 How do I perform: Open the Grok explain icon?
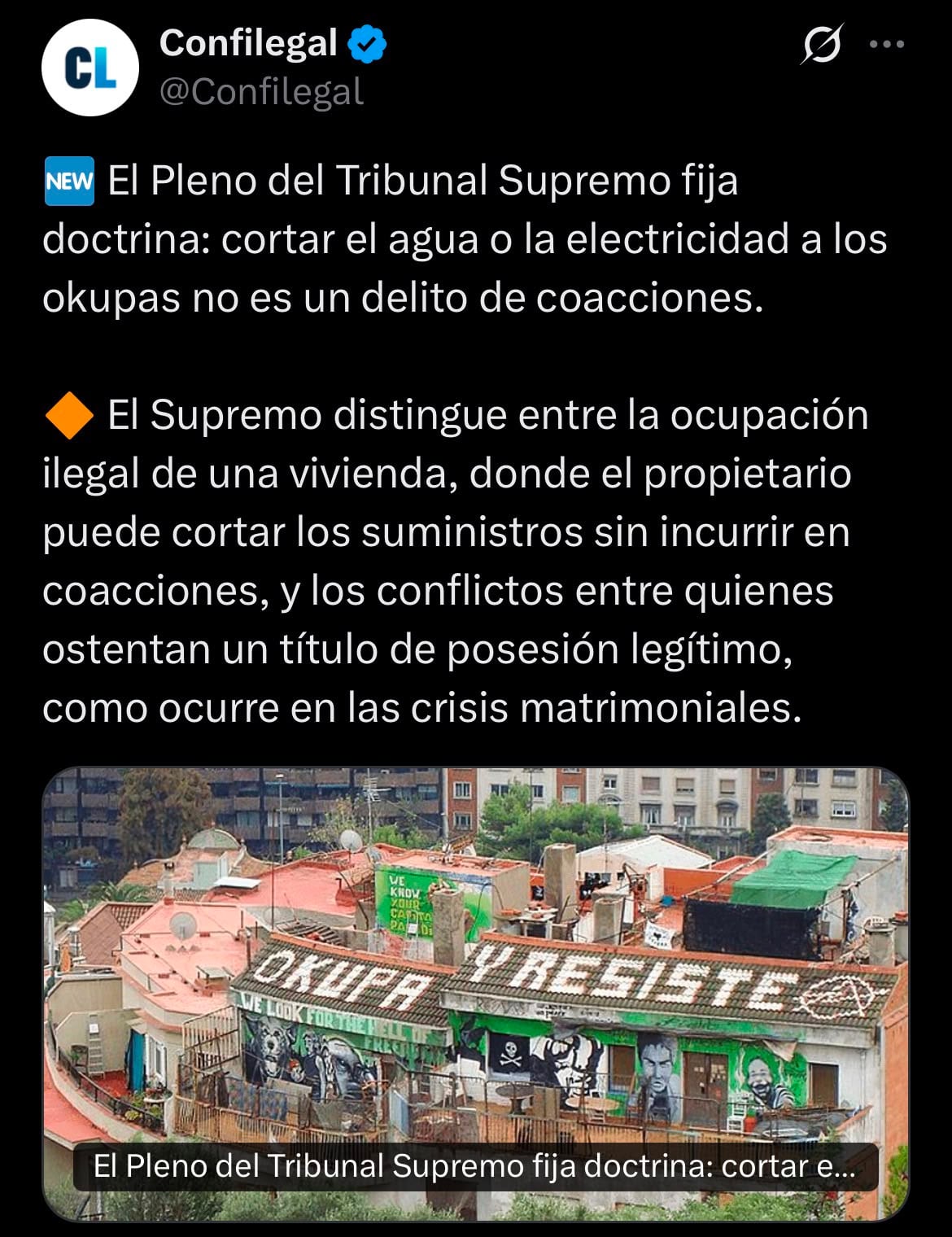820,44
